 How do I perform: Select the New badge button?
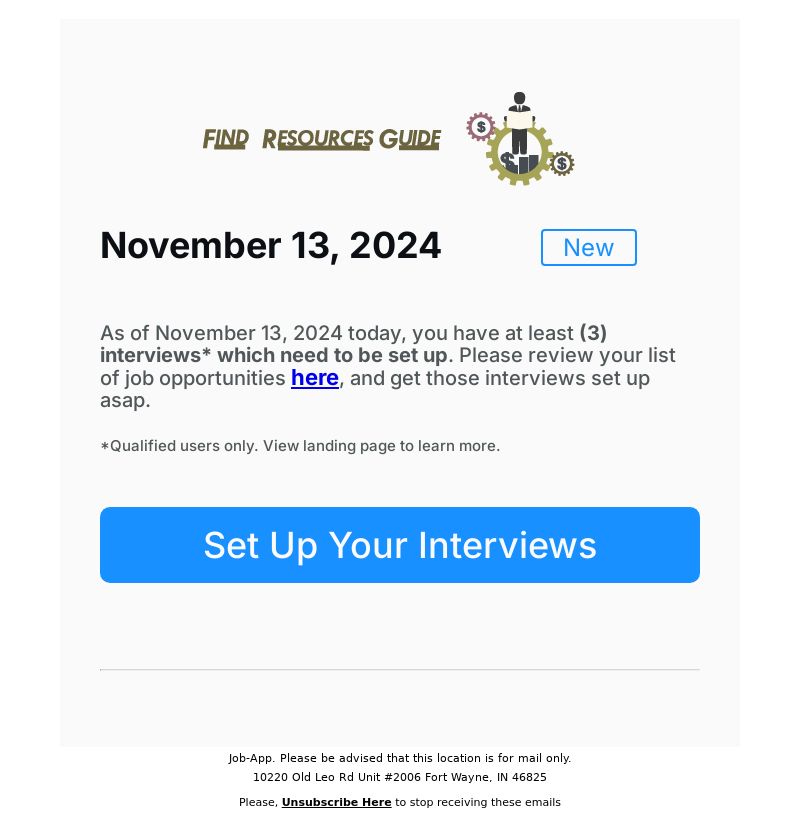pos(588,248)
